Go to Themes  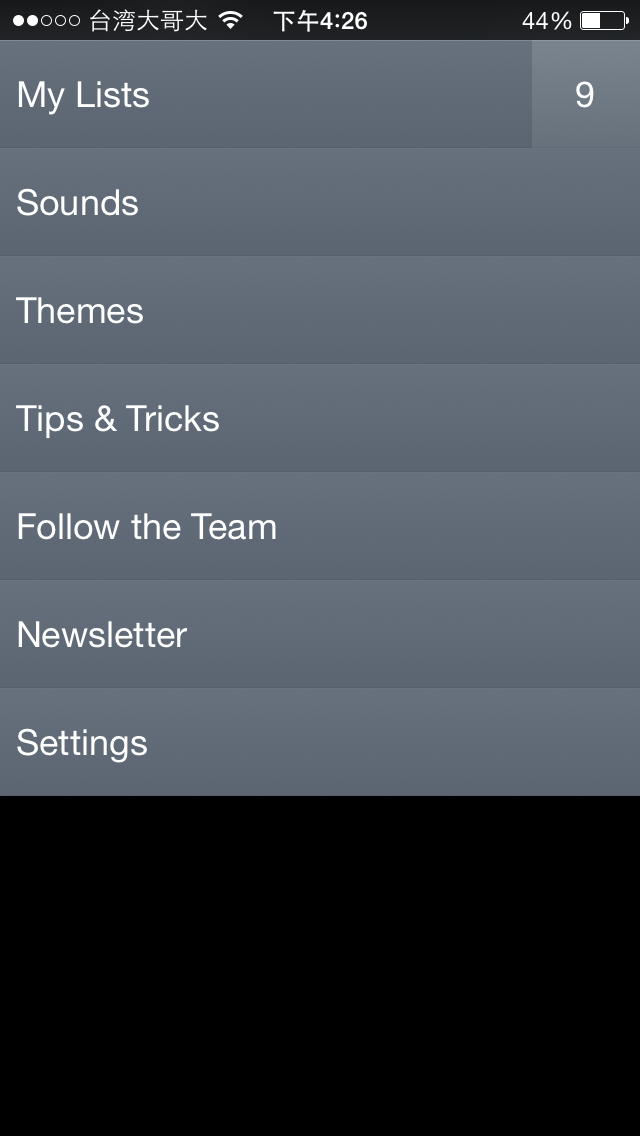(320, 310)
